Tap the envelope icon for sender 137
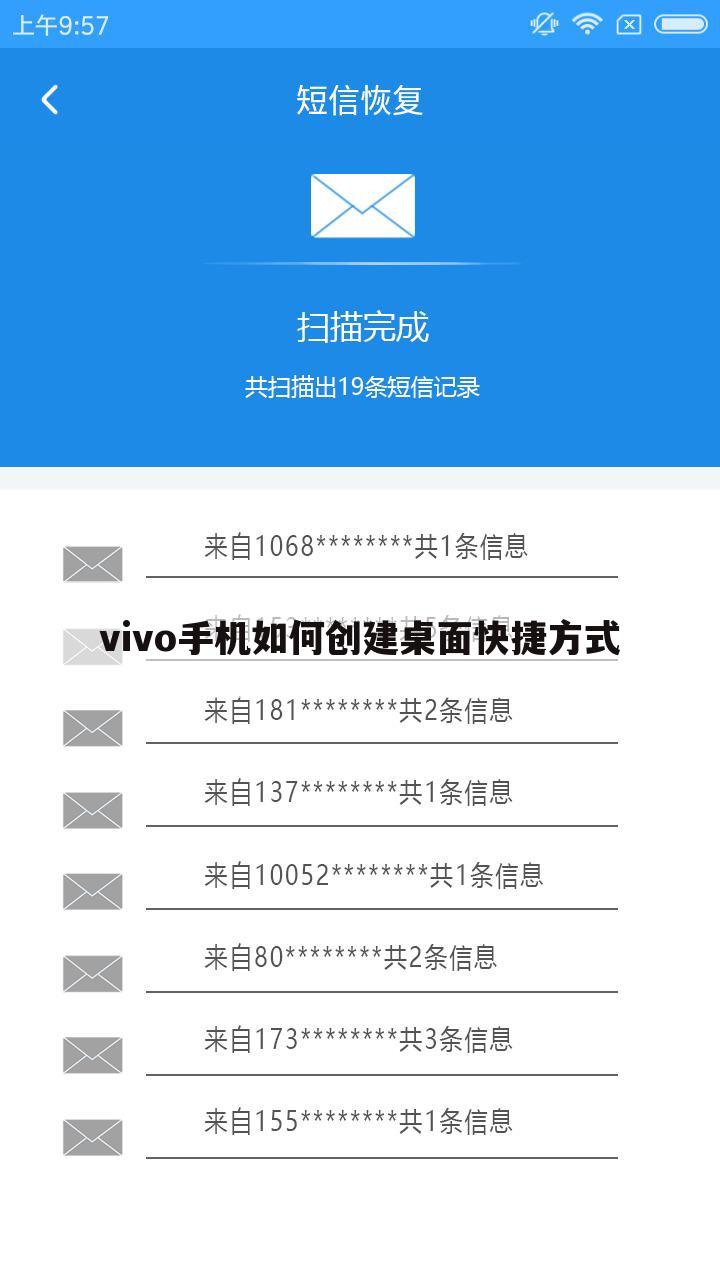The image size is (720, 1280). point(92,808)
